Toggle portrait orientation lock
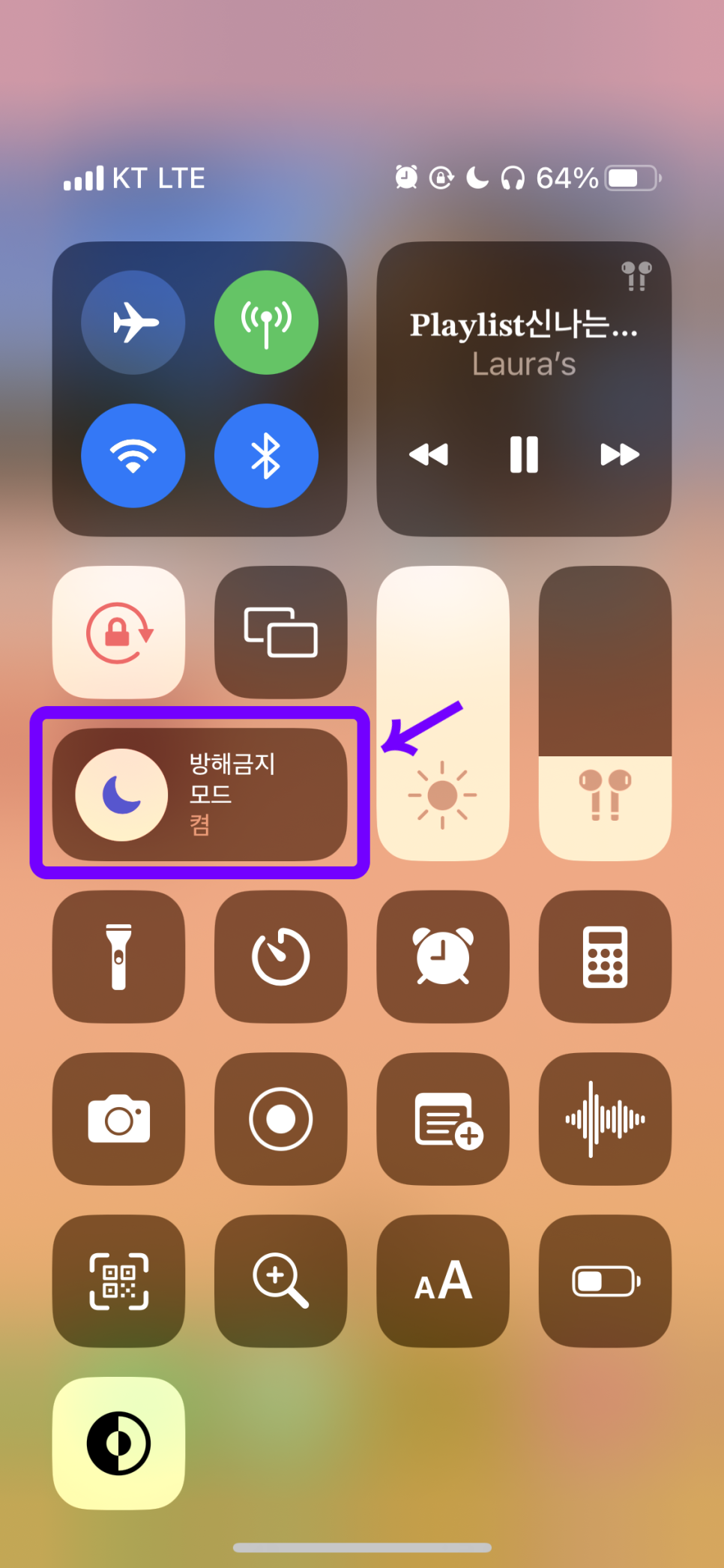 pos(119,633)
